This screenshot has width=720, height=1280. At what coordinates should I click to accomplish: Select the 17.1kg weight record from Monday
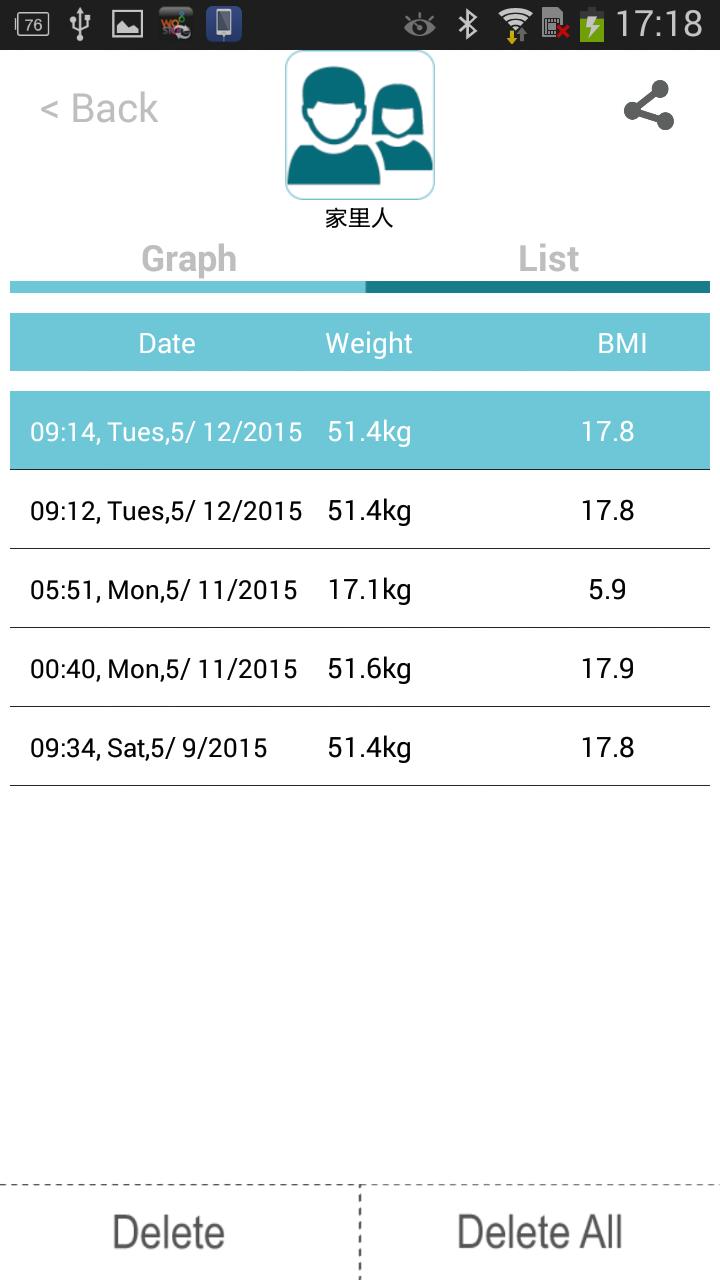pos(360,589)
